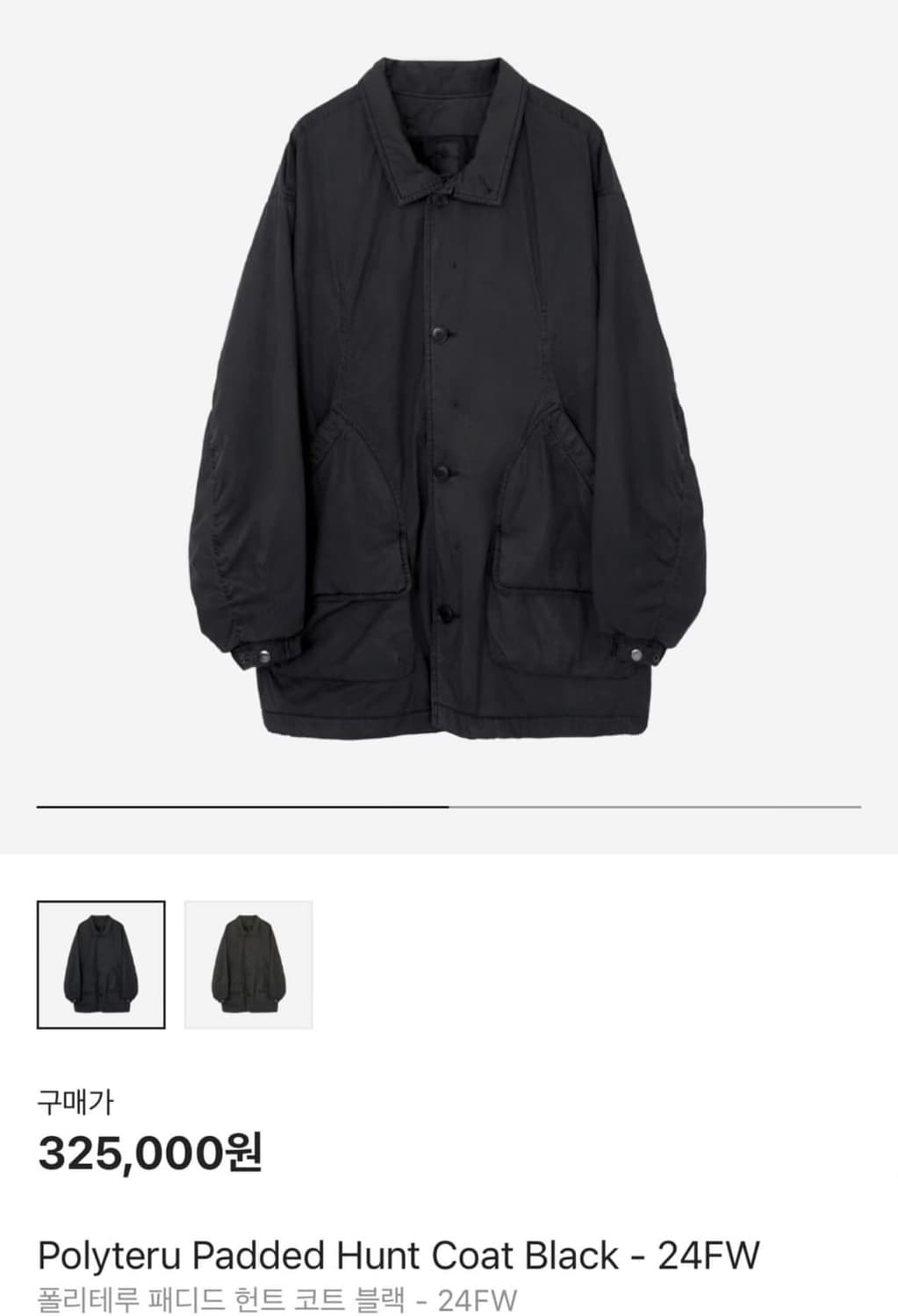This screenshot has height=1316, width=898.
Task: Select the khaki coat thumbnail
Action: [248, 964]
